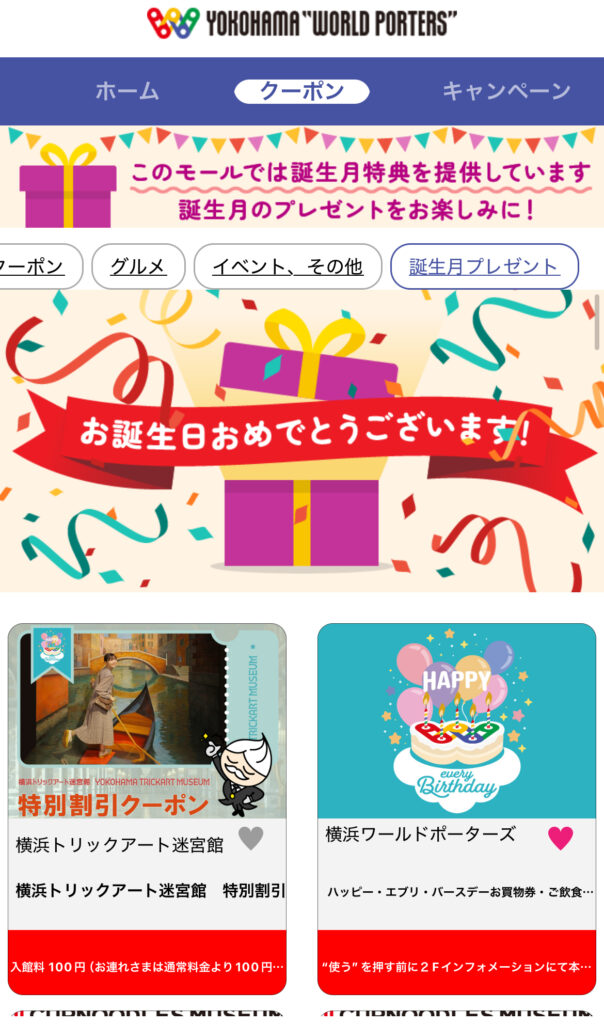Viewport: 604px width, 1024px height.
Task: Select the クーポン tab
Action: pyautogui.click(x=301, y=91)
